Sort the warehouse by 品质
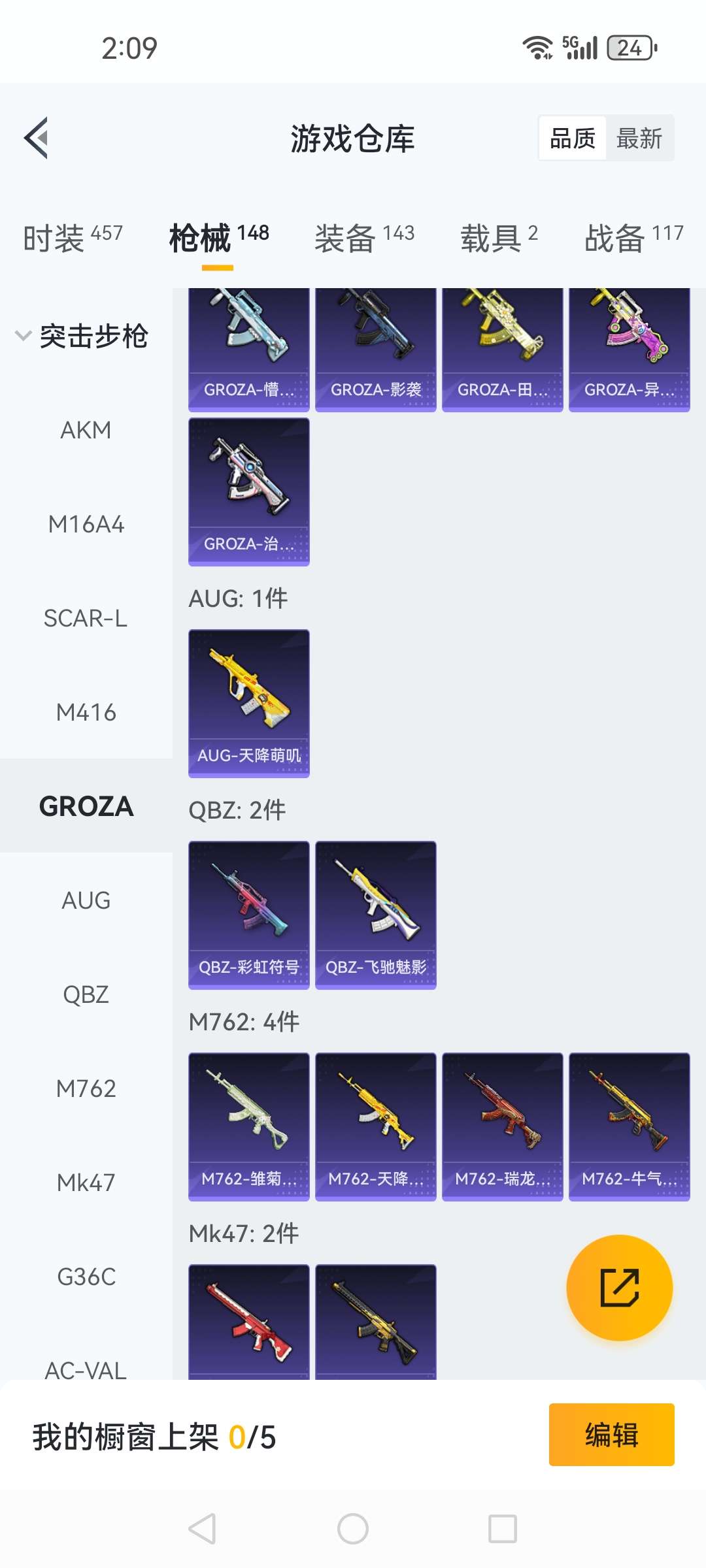 [x=573, y=139]
